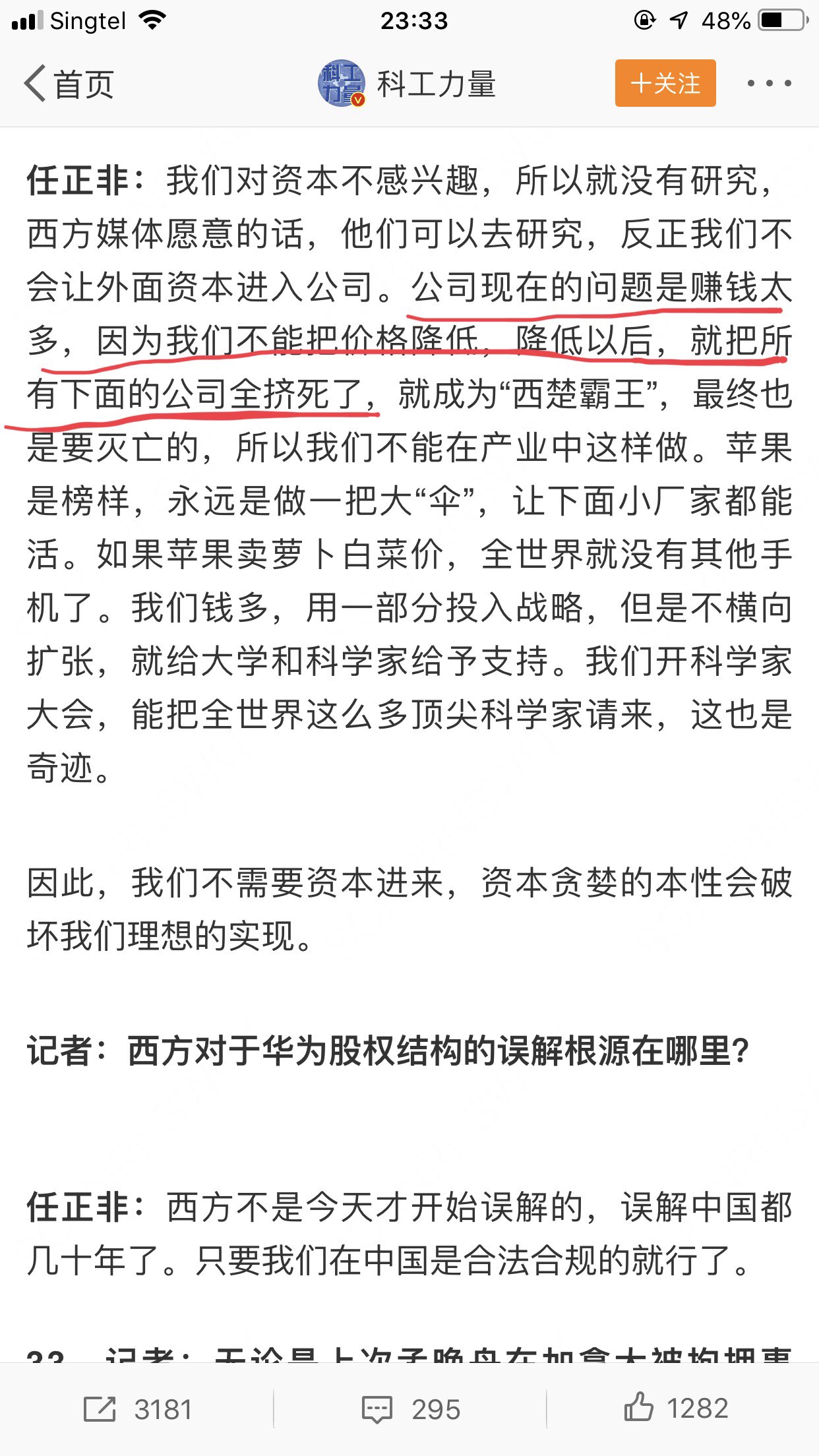Like this post (1282)
The image size is (819, 1456).
click(x=676, y=1409)
